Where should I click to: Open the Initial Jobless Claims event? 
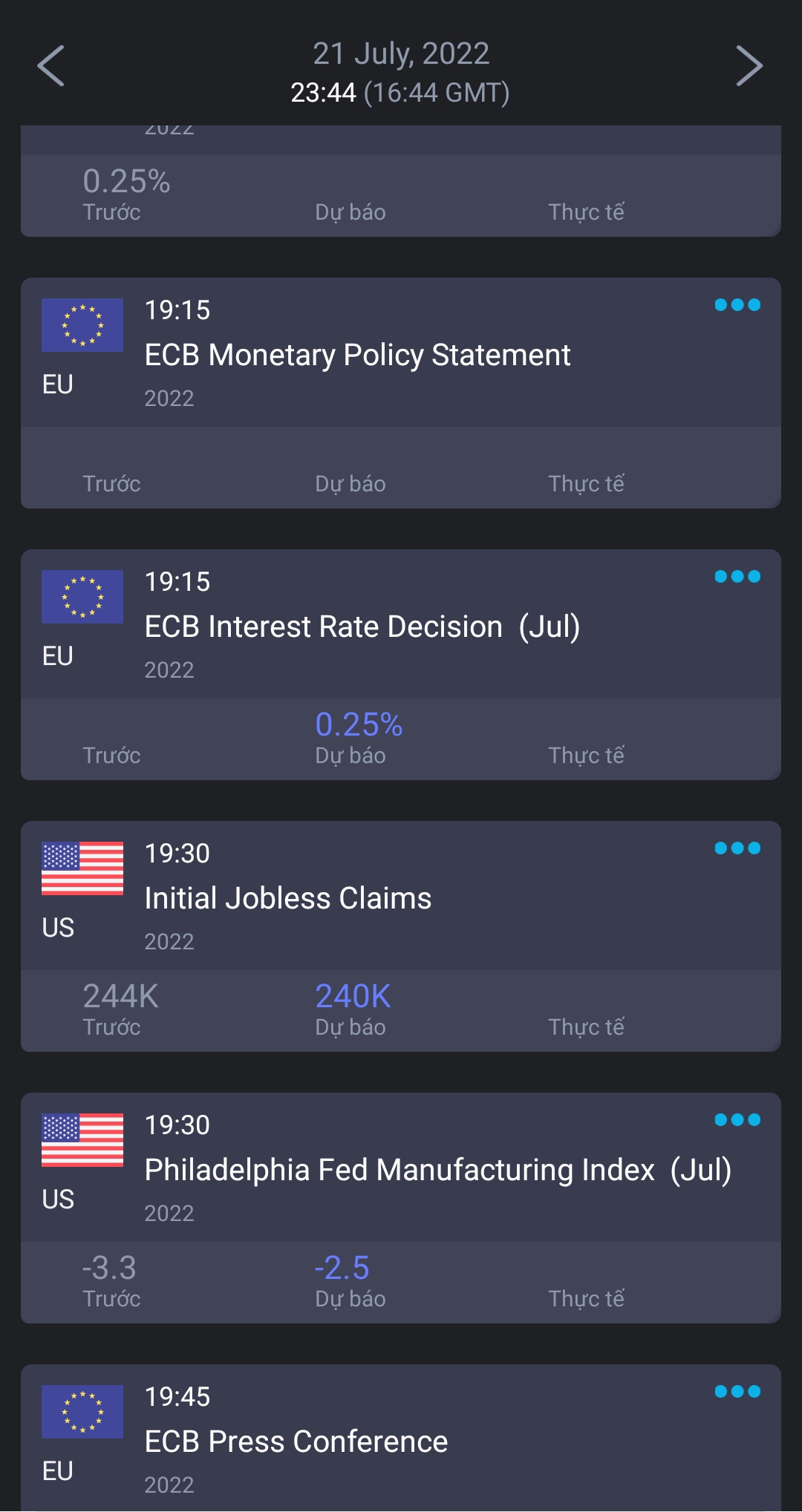[x=288, y=899]
